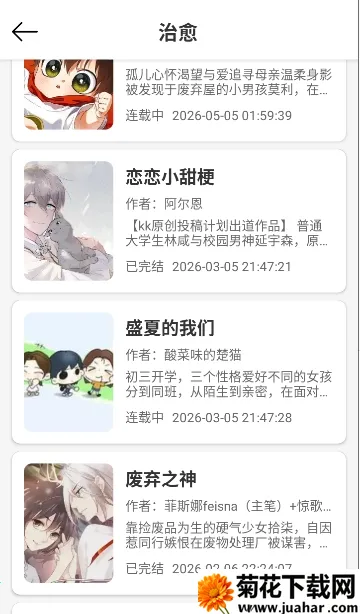Open the comic 盛夏的我们

pos(179,372)
